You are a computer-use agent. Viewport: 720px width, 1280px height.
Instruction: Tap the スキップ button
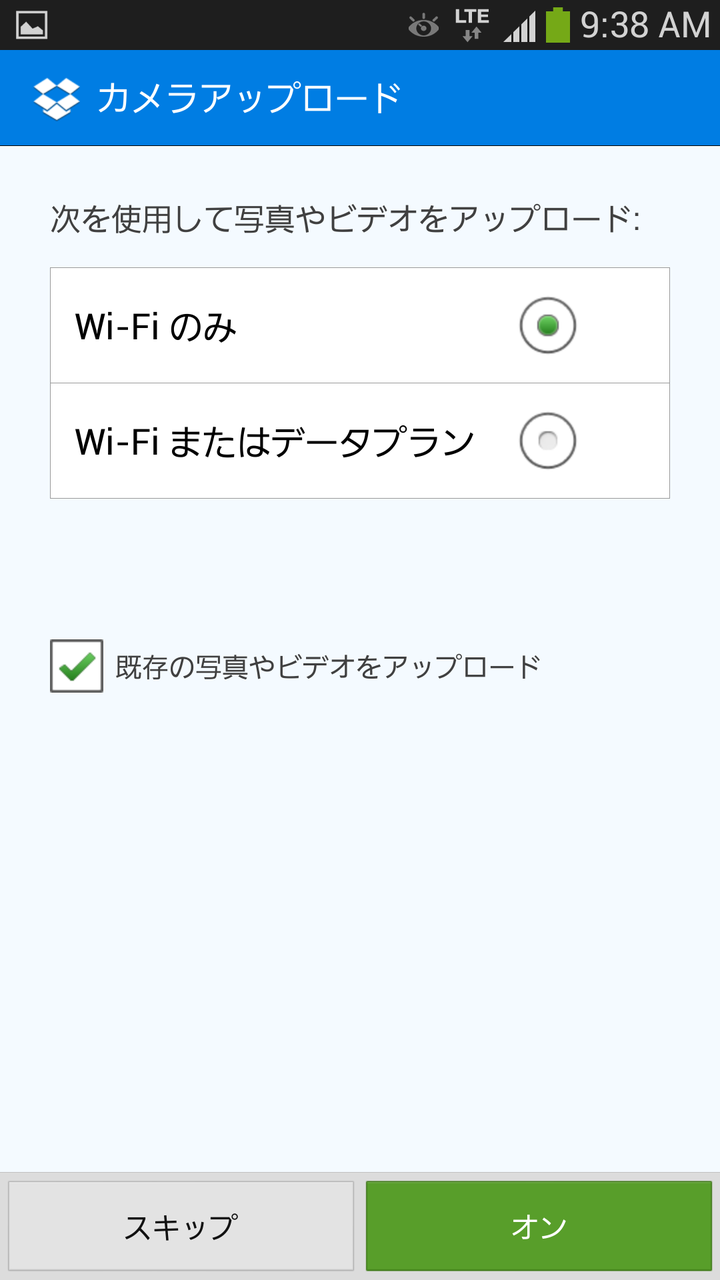[181, 1226]
